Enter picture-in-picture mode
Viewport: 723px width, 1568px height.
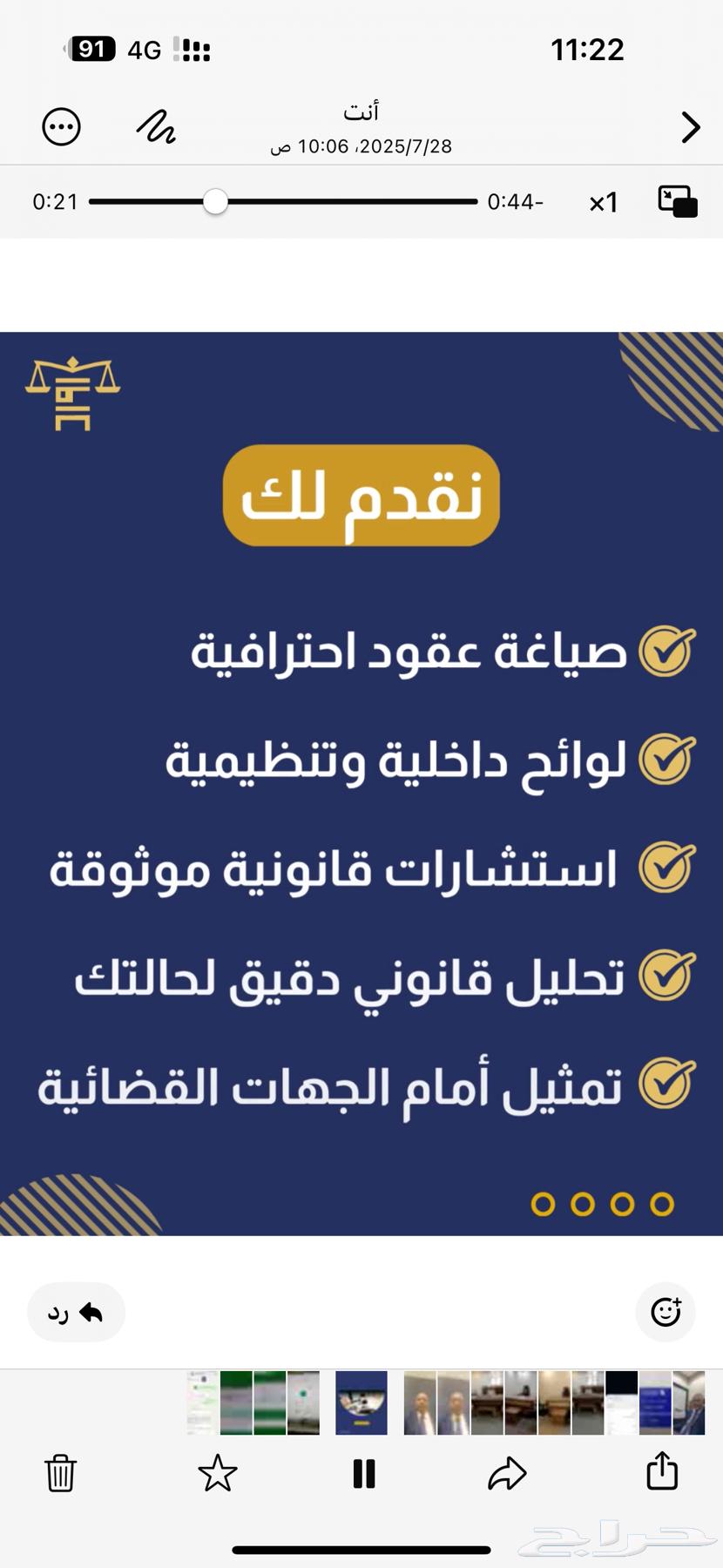coord(678,201)
